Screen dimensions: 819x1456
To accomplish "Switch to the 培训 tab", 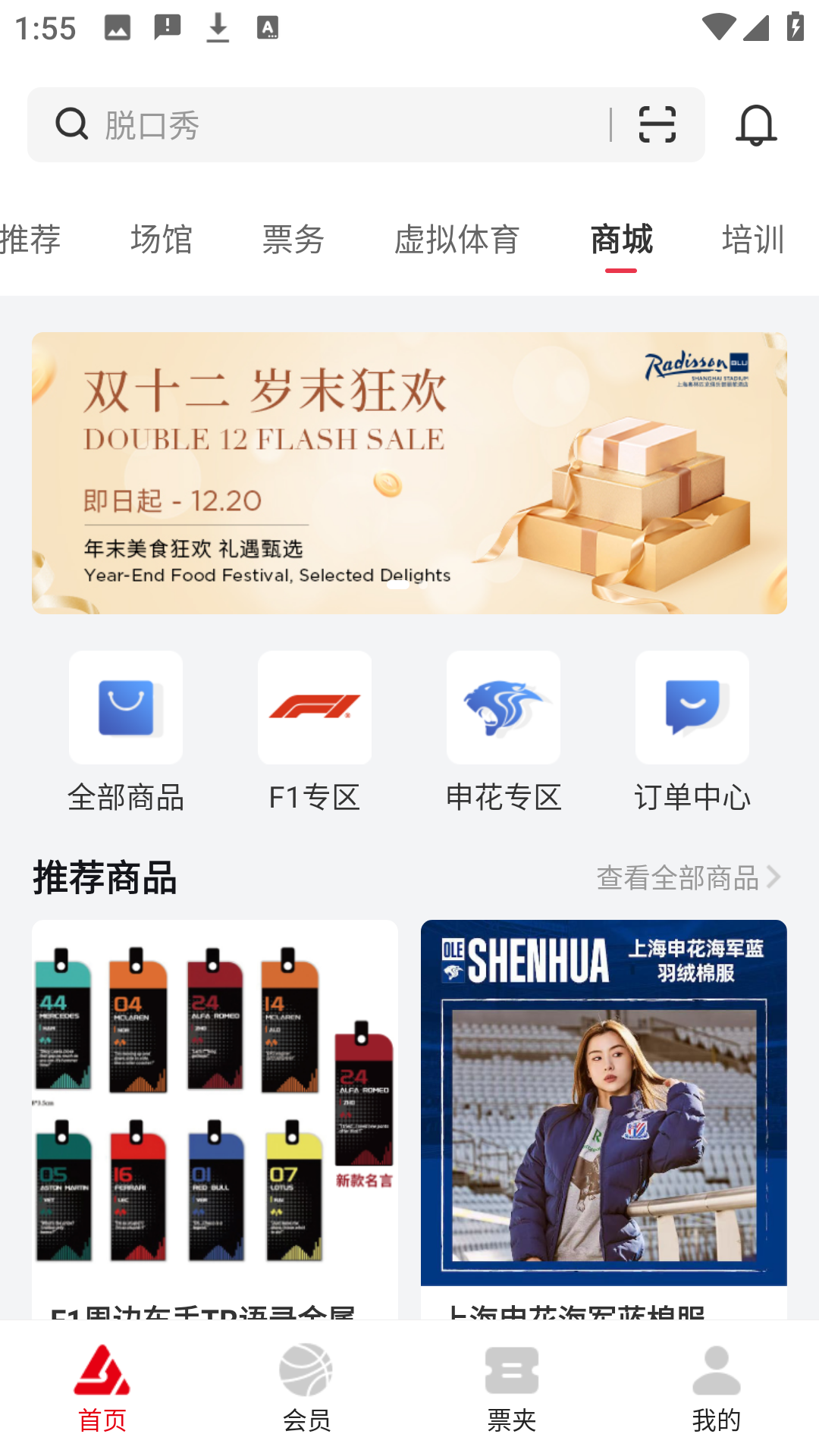I will coord(752,240).
